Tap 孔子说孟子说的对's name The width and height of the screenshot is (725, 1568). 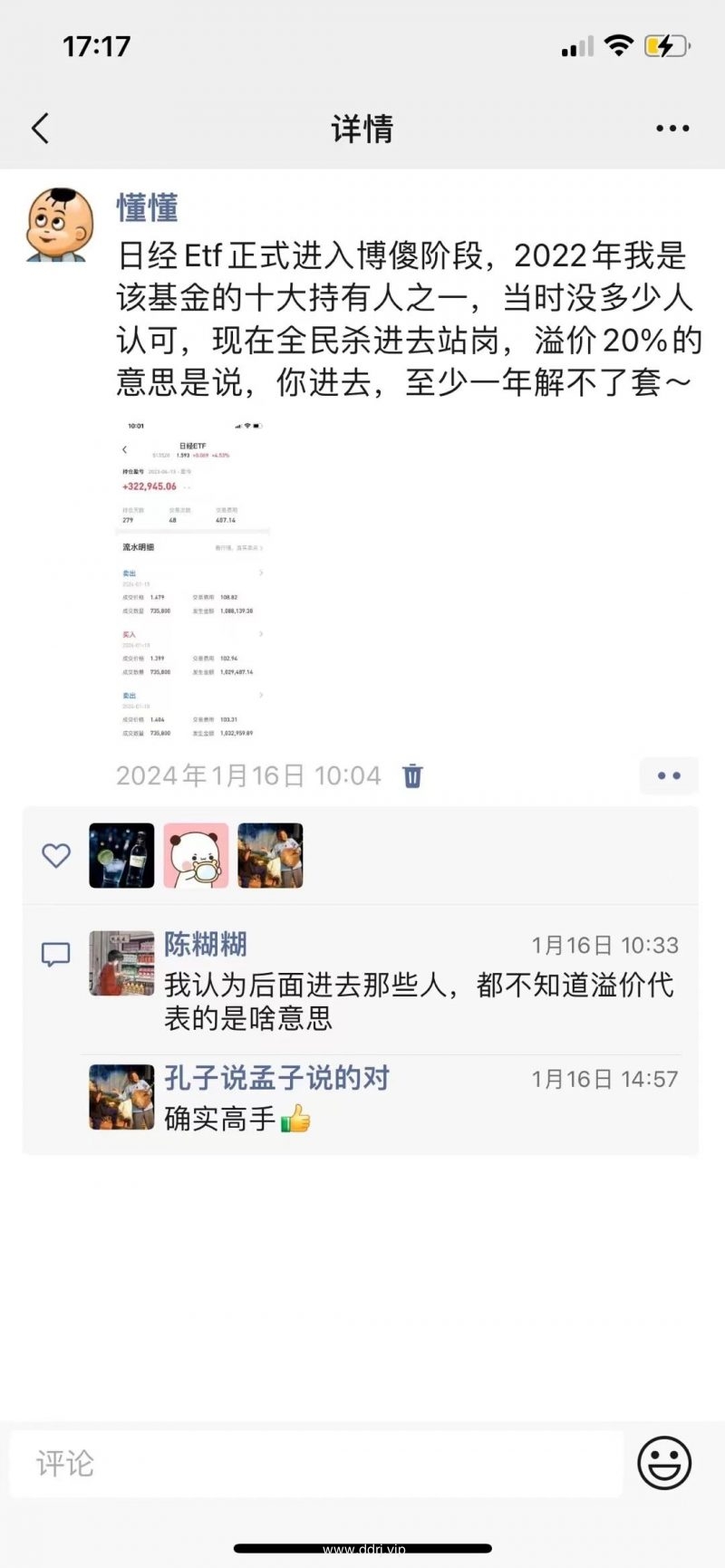point(276,1078)
